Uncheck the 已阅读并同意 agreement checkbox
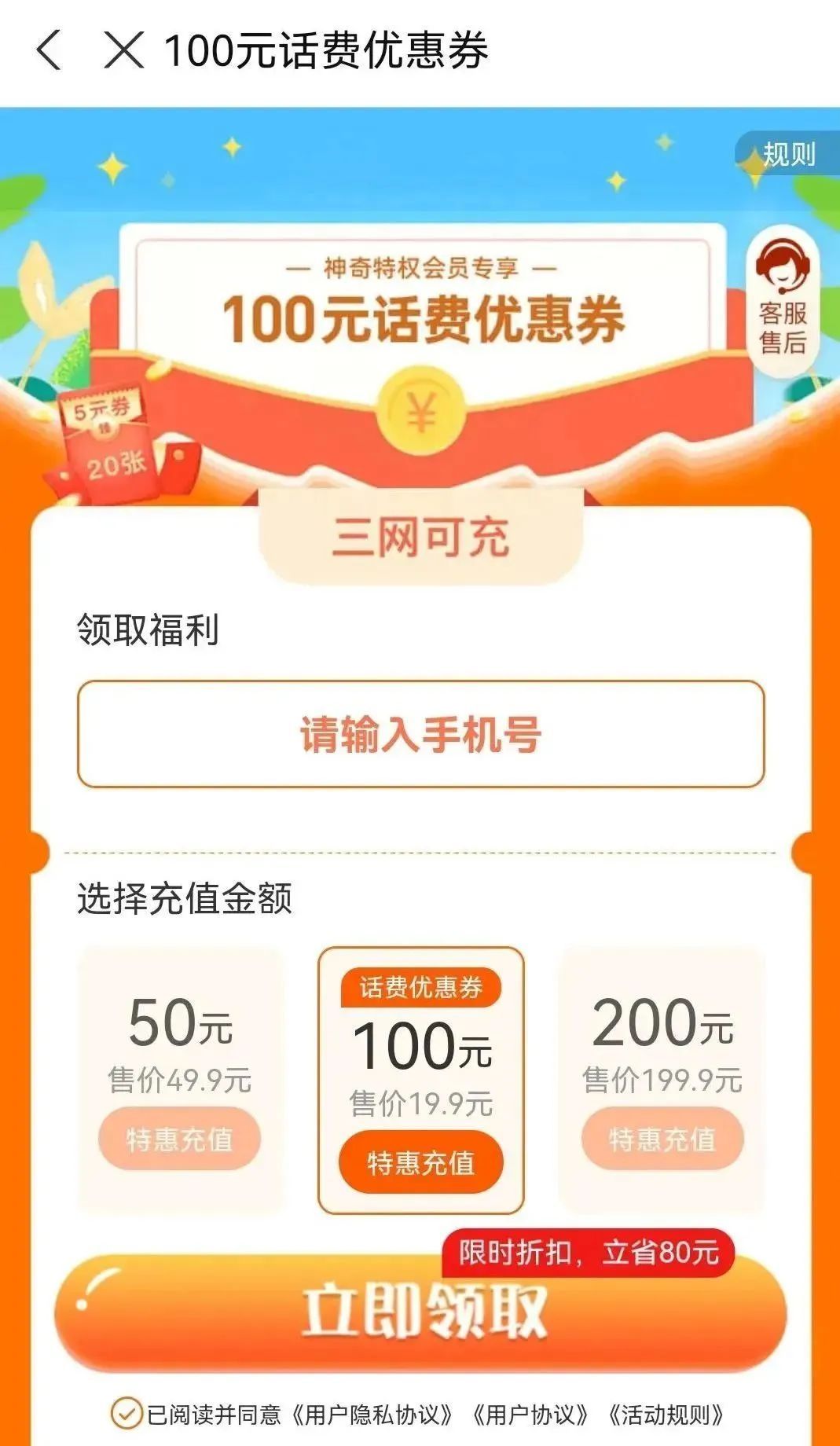 (126, 1414)
